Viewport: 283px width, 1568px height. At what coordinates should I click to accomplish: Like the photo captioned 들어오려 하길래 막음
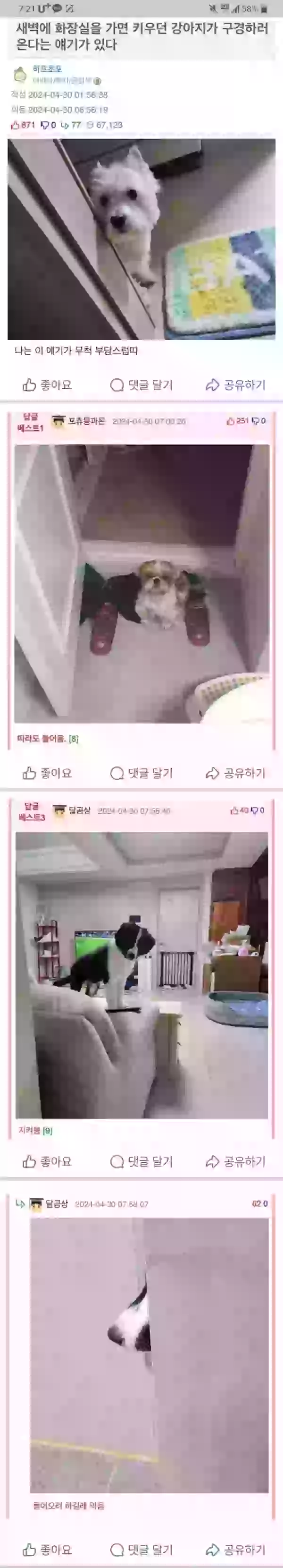(47, 1549)
